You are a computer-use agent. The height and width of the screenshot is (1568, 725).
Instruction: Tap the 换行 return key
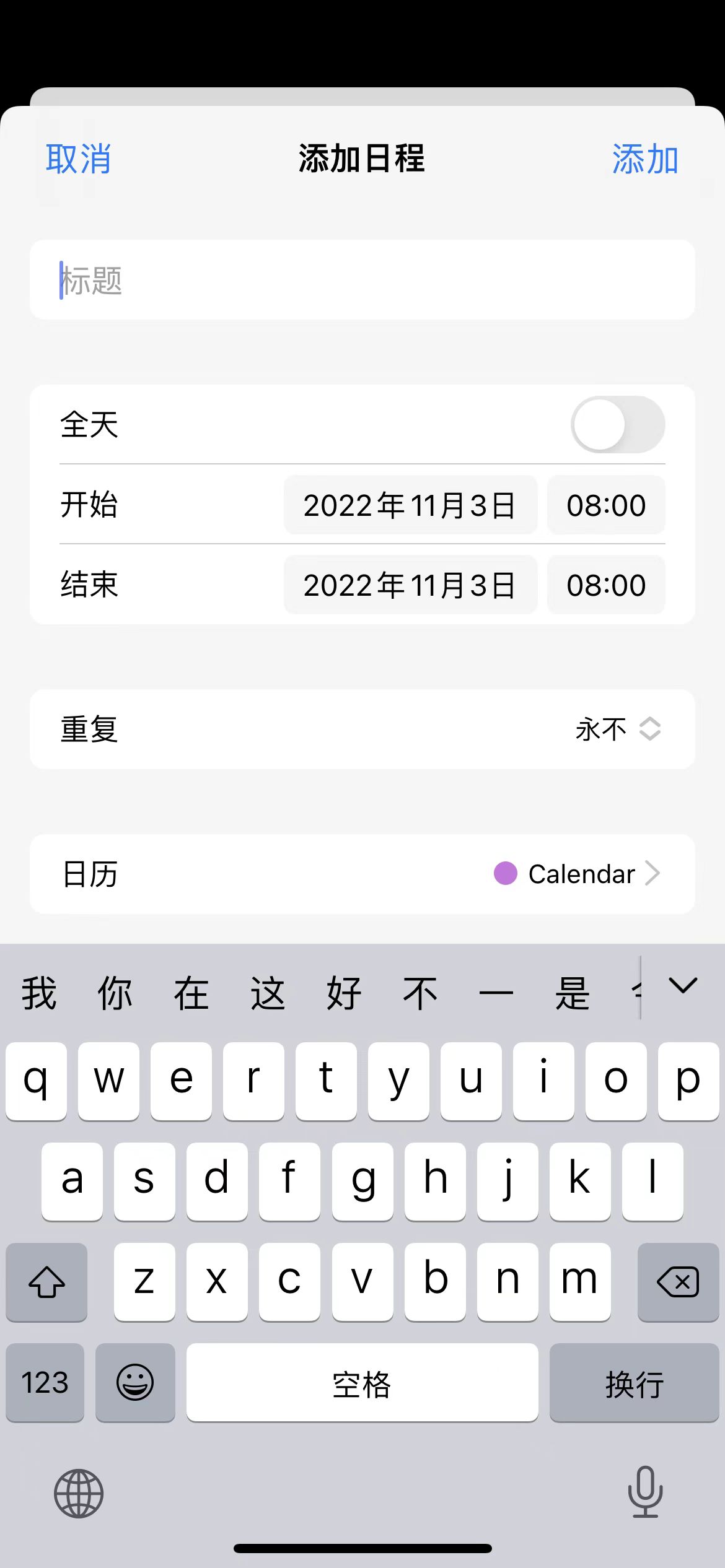click(x=633, y=1383)
